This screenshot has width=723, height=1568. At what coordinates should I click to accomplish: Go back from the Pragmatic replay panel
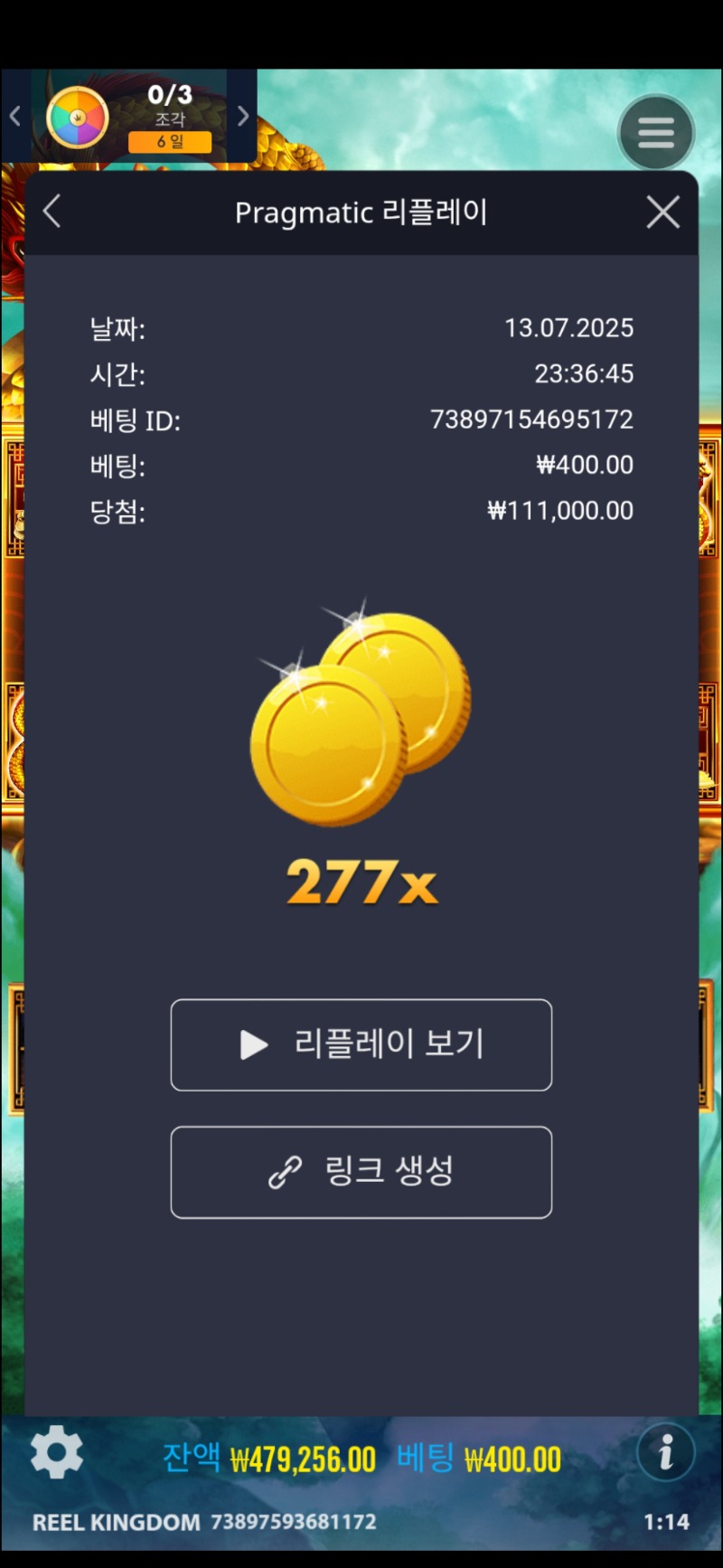coord(52,213)
